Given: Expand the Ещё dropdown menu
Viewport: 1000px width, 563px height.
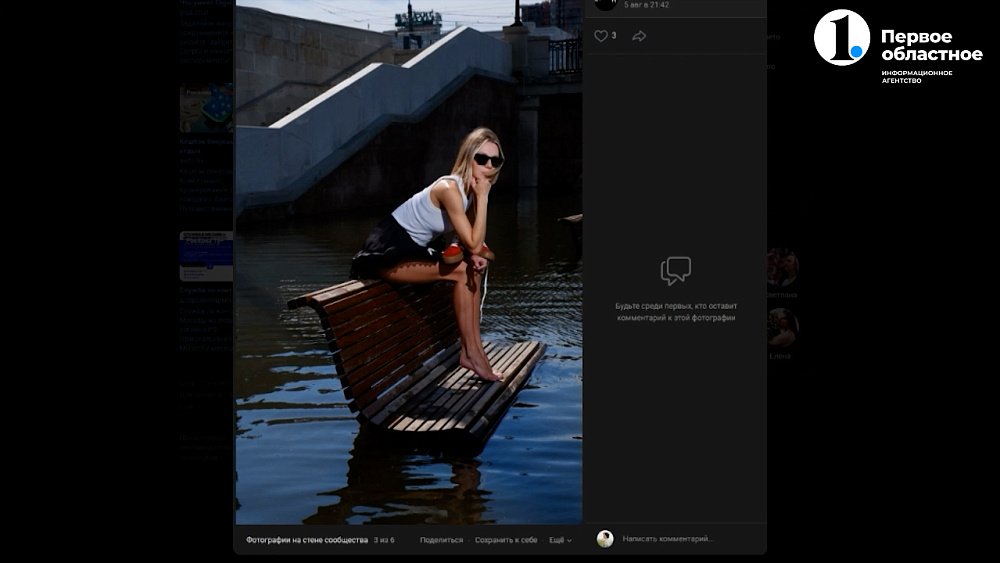Looking at the screenshot, I should (x=560, y=540).
